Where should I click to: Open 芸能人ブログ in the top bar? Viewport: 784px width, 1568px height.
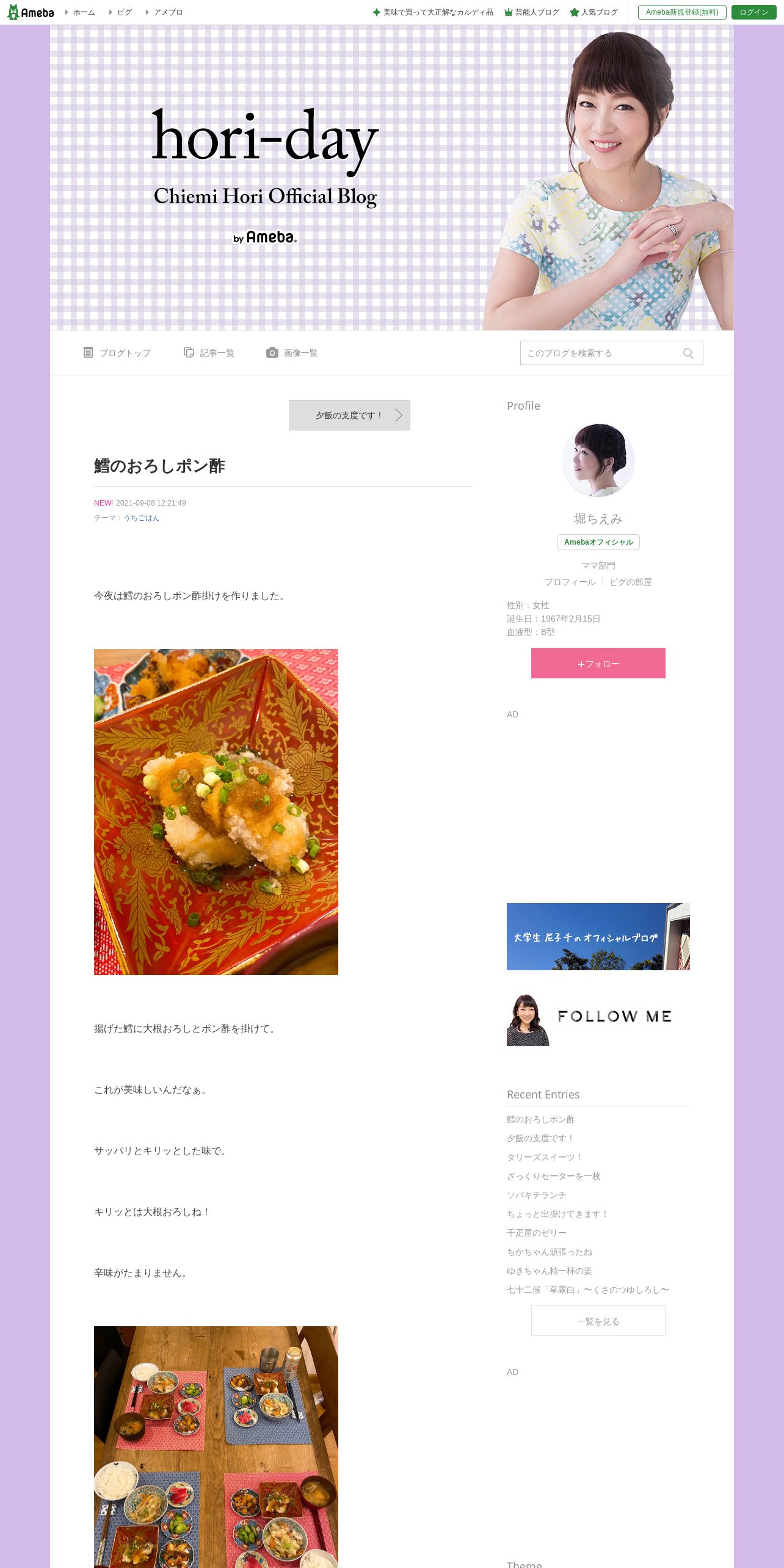click(532, 12)
